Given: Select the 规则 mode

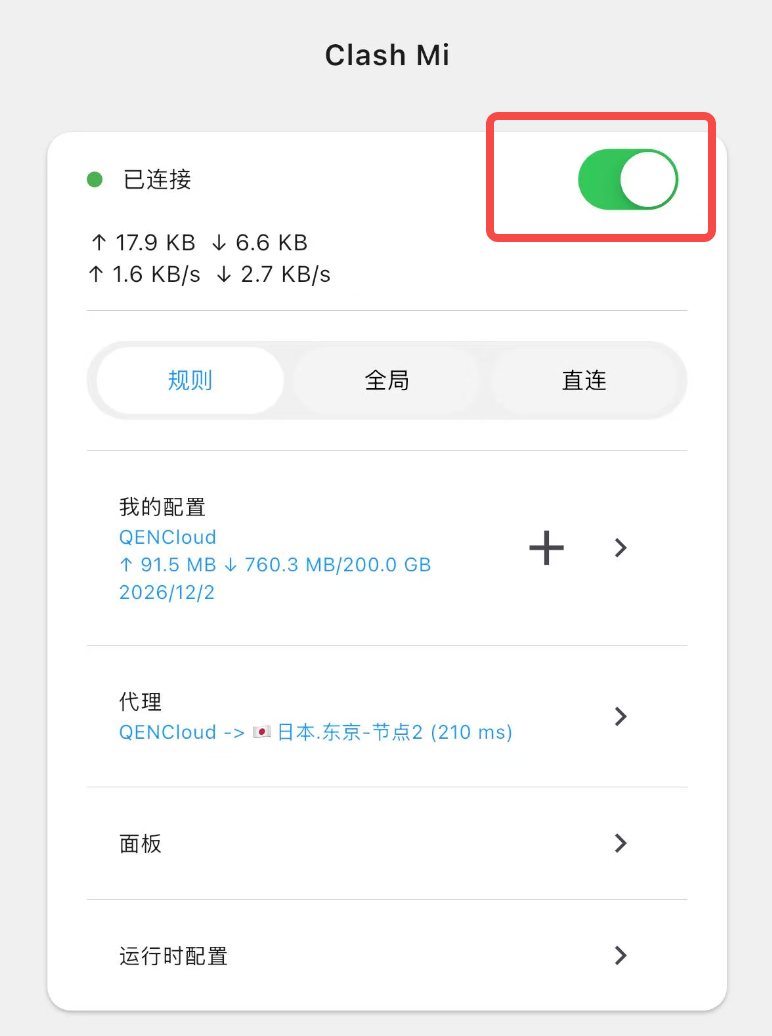Looking at the screenshot, I should [190, 380].
